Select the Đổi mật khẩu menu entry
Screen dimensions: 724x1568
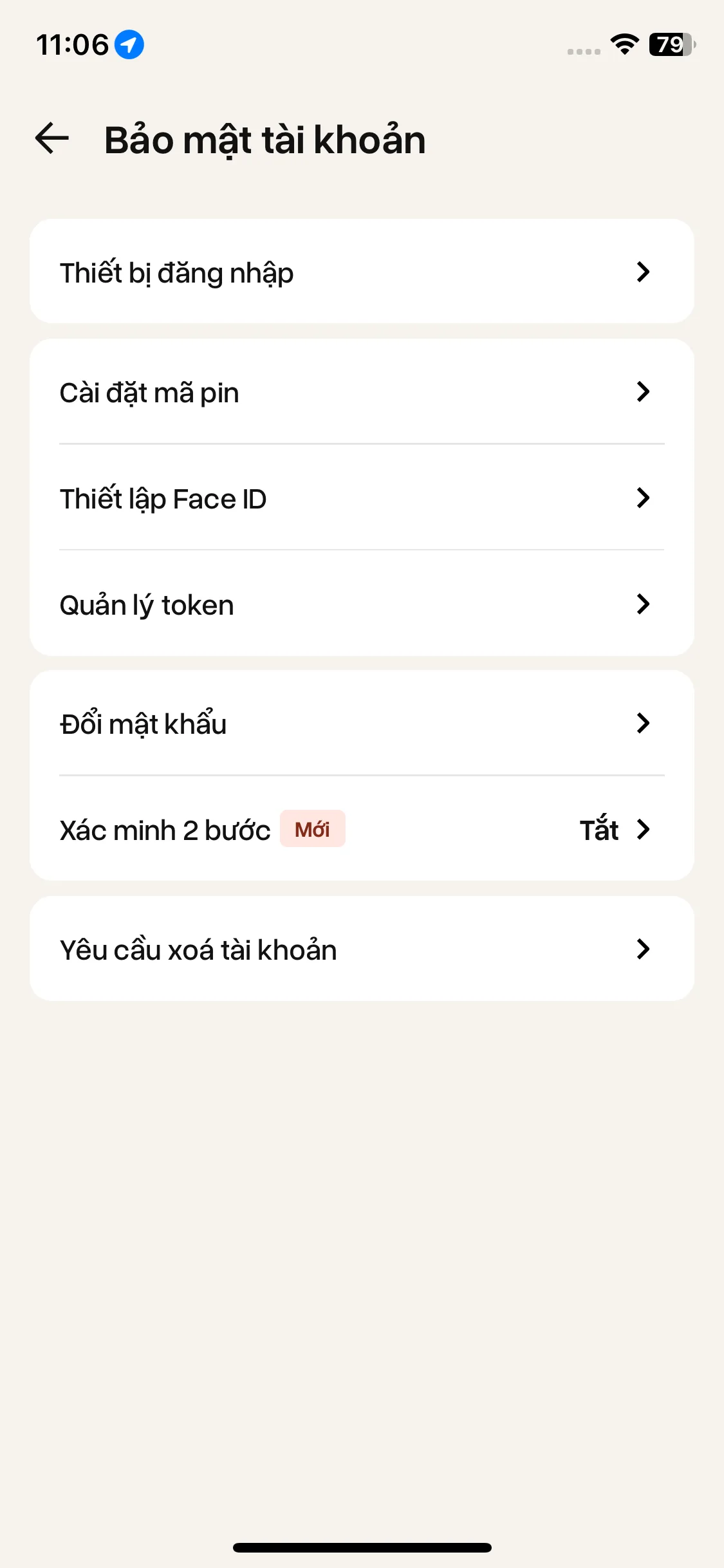point(362,723)
